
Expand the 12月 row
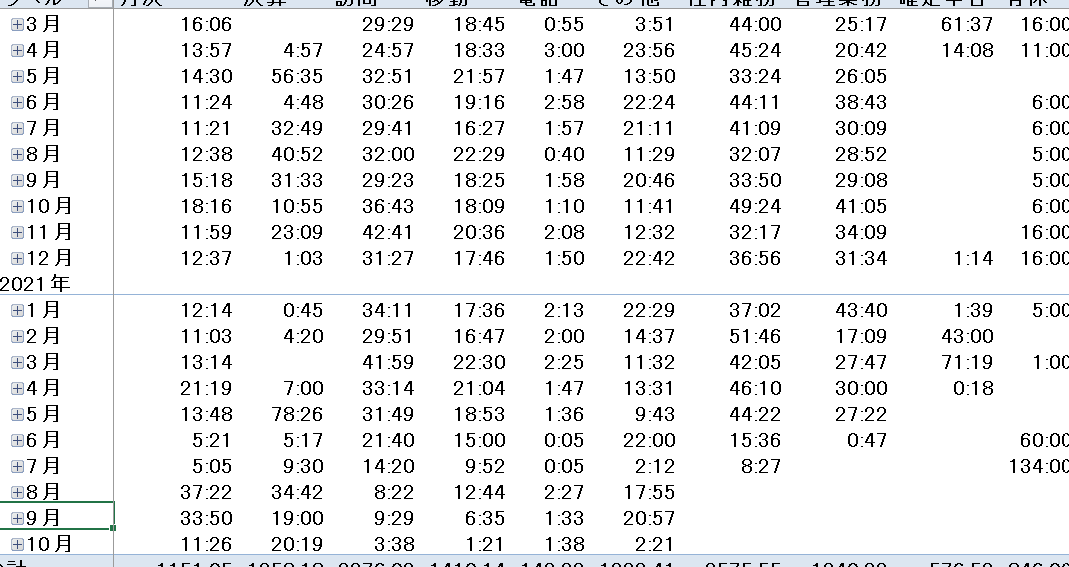click(17, 258)
